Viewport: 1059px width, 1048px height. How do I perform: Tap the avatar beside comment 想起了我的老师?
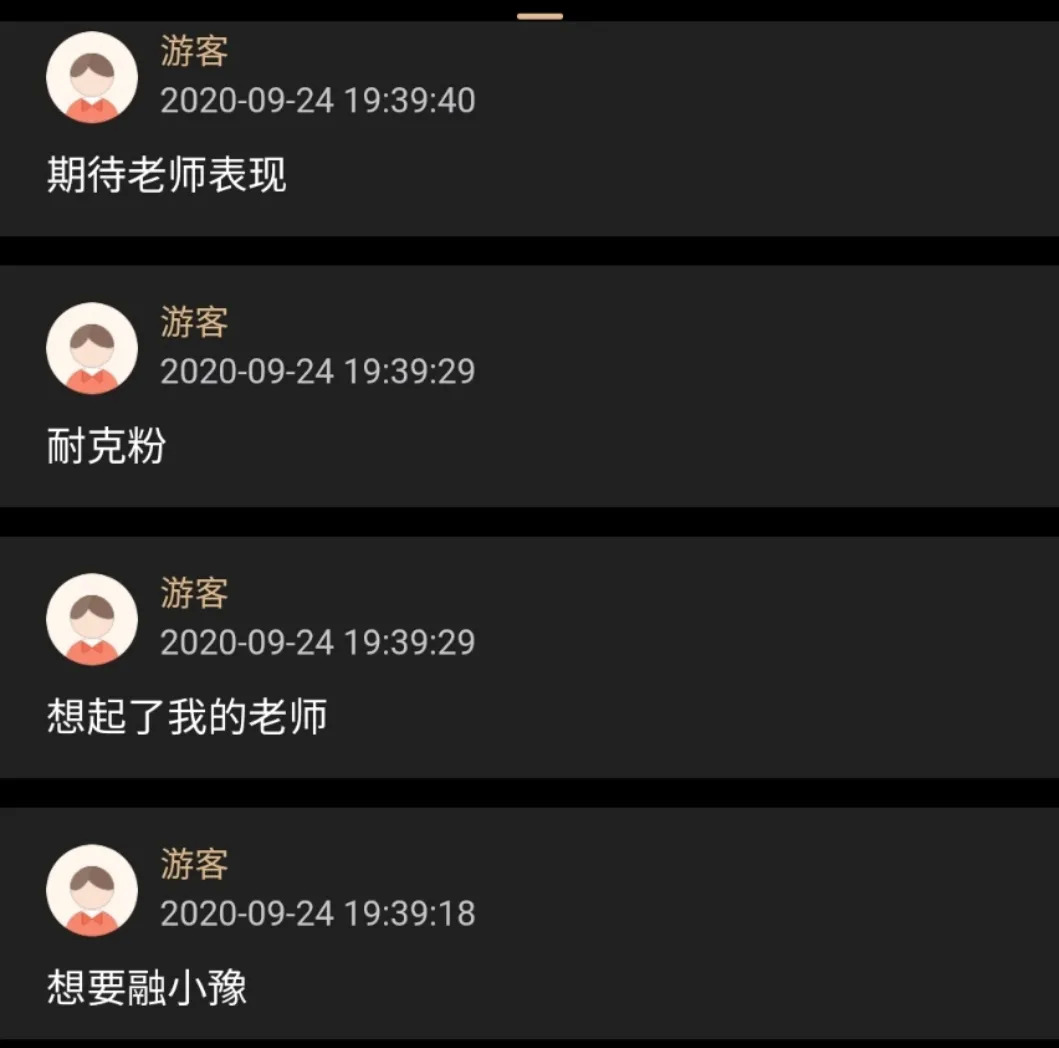[x=92, y=619]
